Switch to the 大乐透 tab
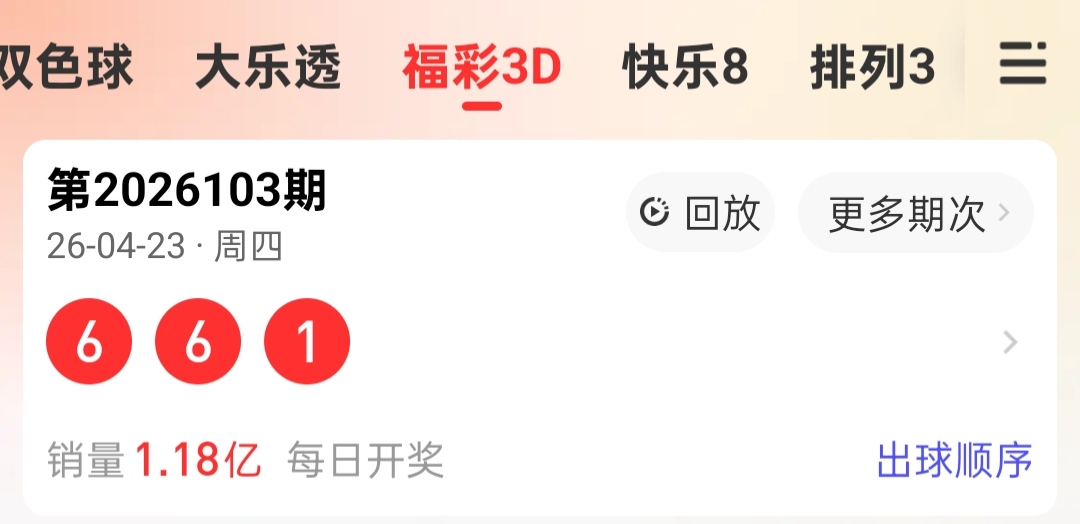This screenshot has height=524, width=1080. pos(268,68)
